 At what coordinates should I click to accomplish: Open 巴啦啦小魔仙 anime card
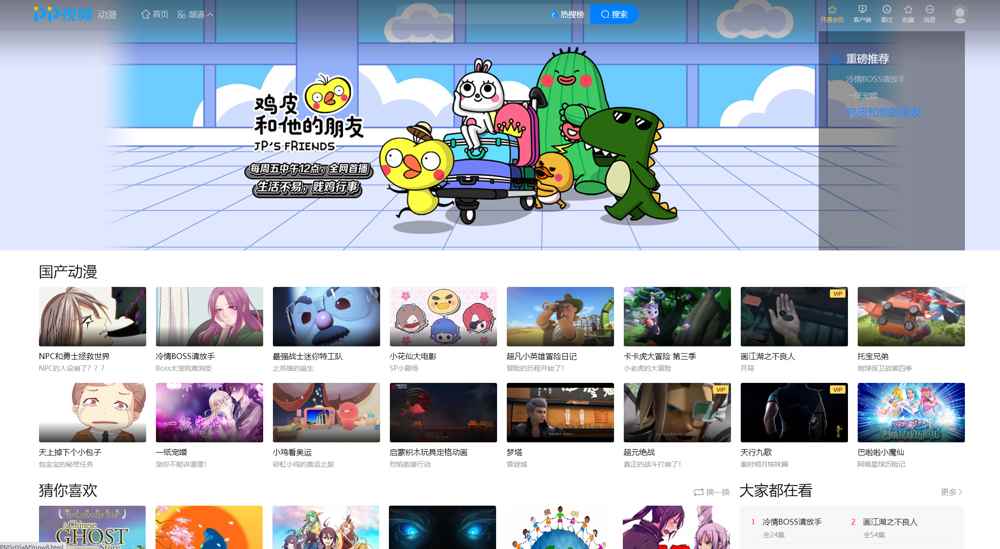[911, 412]
